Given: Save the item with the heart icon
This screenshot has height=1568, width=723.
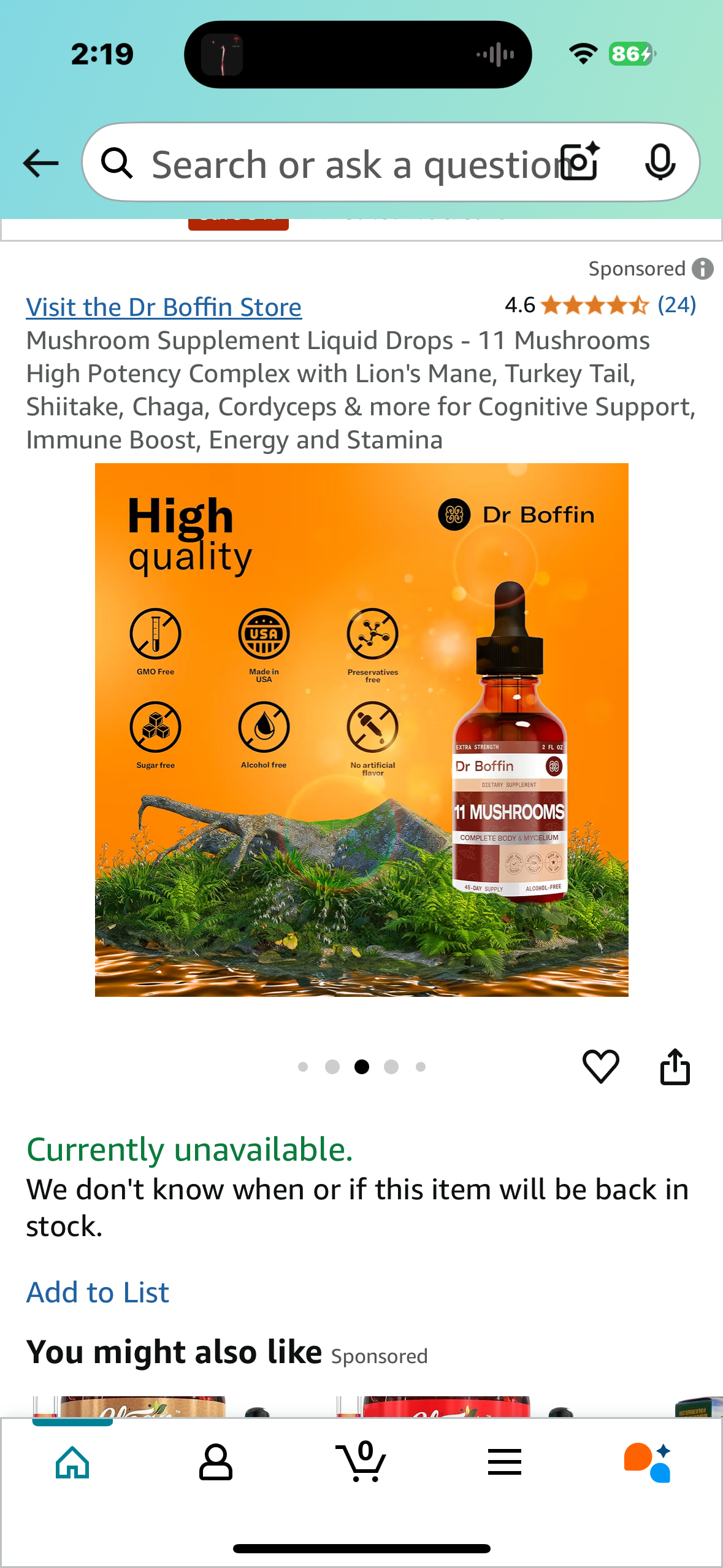Looking at the screenshot, I should (x=600, y=1066).
